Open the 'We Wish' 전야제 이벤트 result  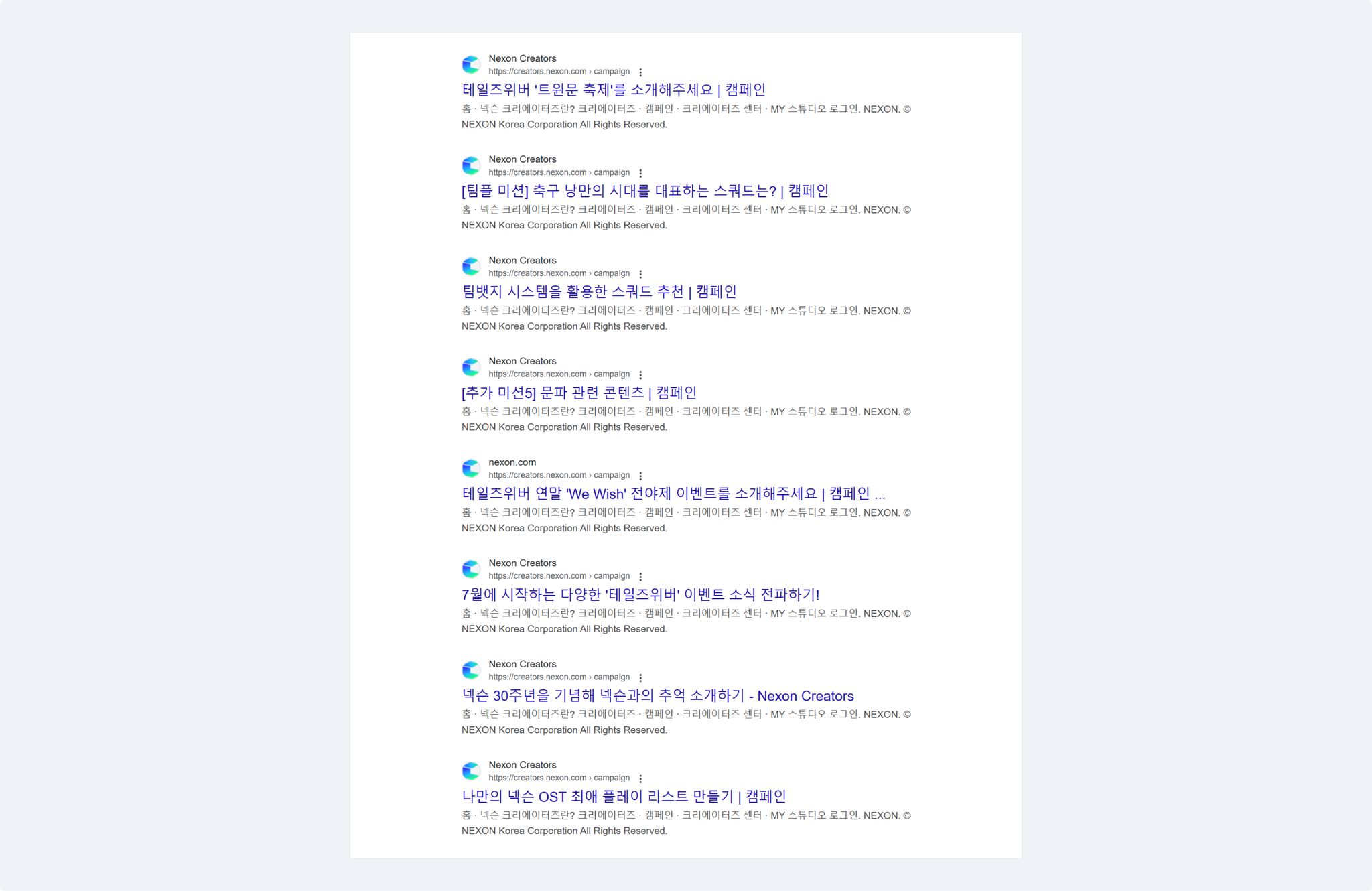(673, 494)
